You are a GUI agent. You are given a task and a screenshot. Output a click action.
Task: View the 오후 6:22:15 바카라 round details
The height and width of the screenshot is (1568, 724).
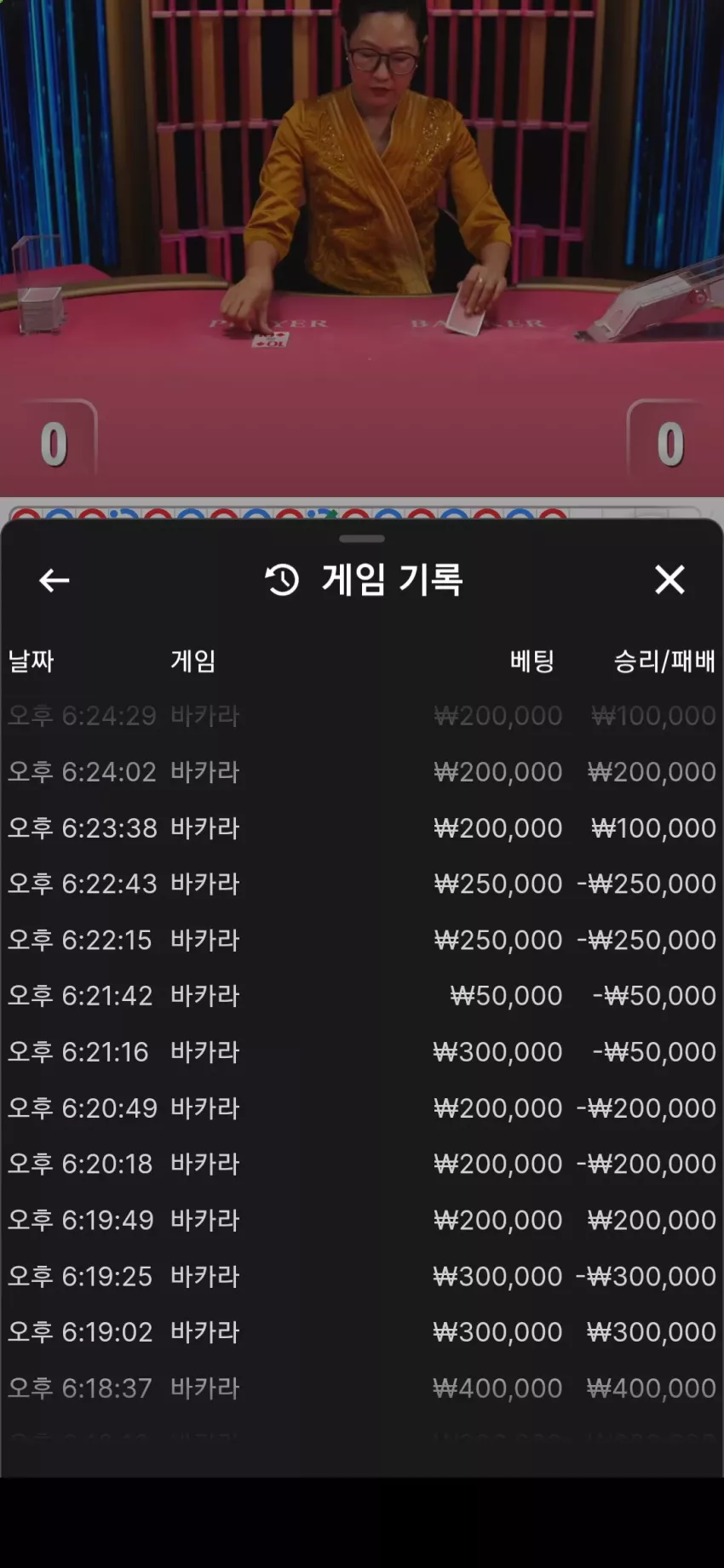tap(362, 941)
